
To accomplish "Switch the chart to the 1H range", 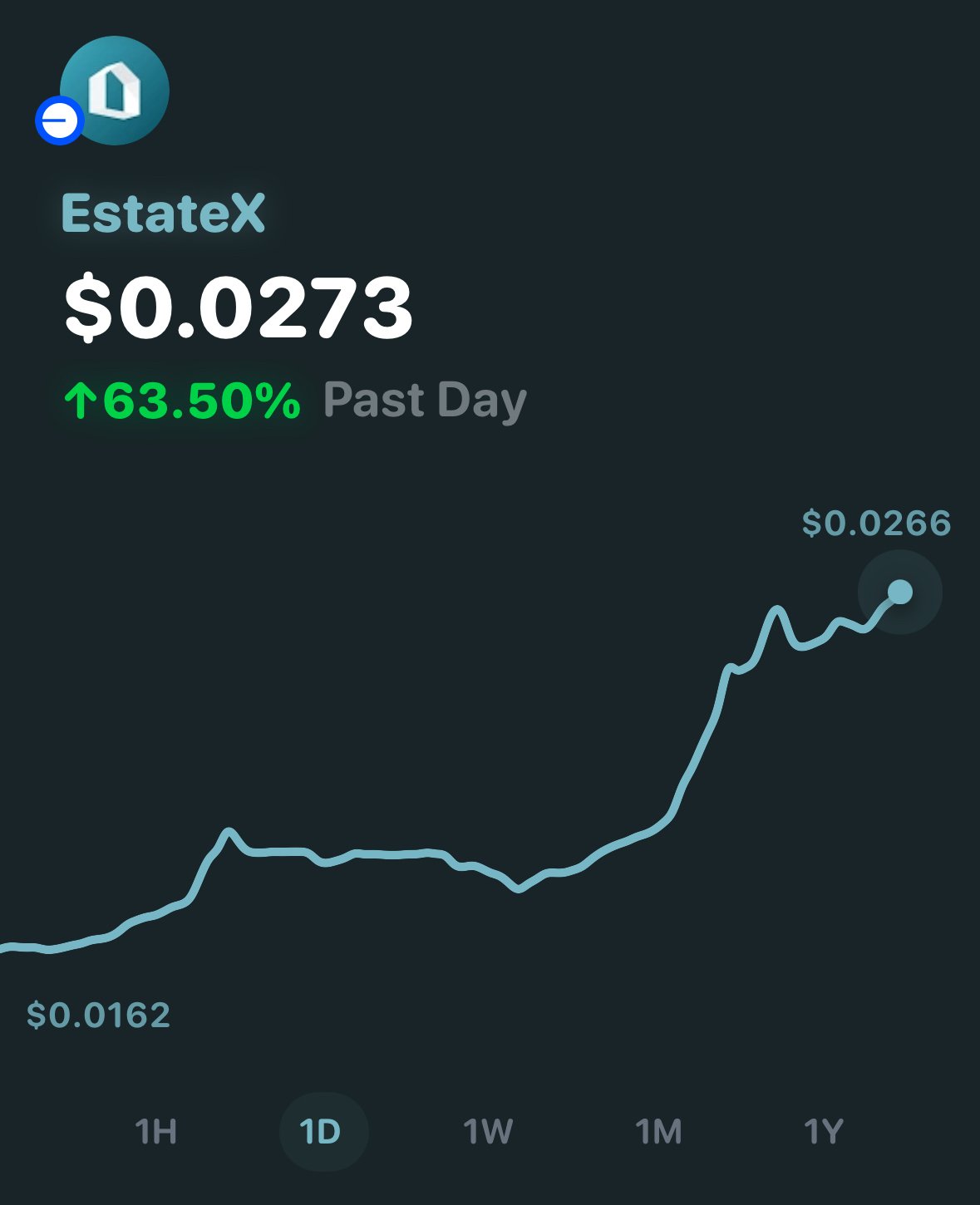I will [156, 1132].
